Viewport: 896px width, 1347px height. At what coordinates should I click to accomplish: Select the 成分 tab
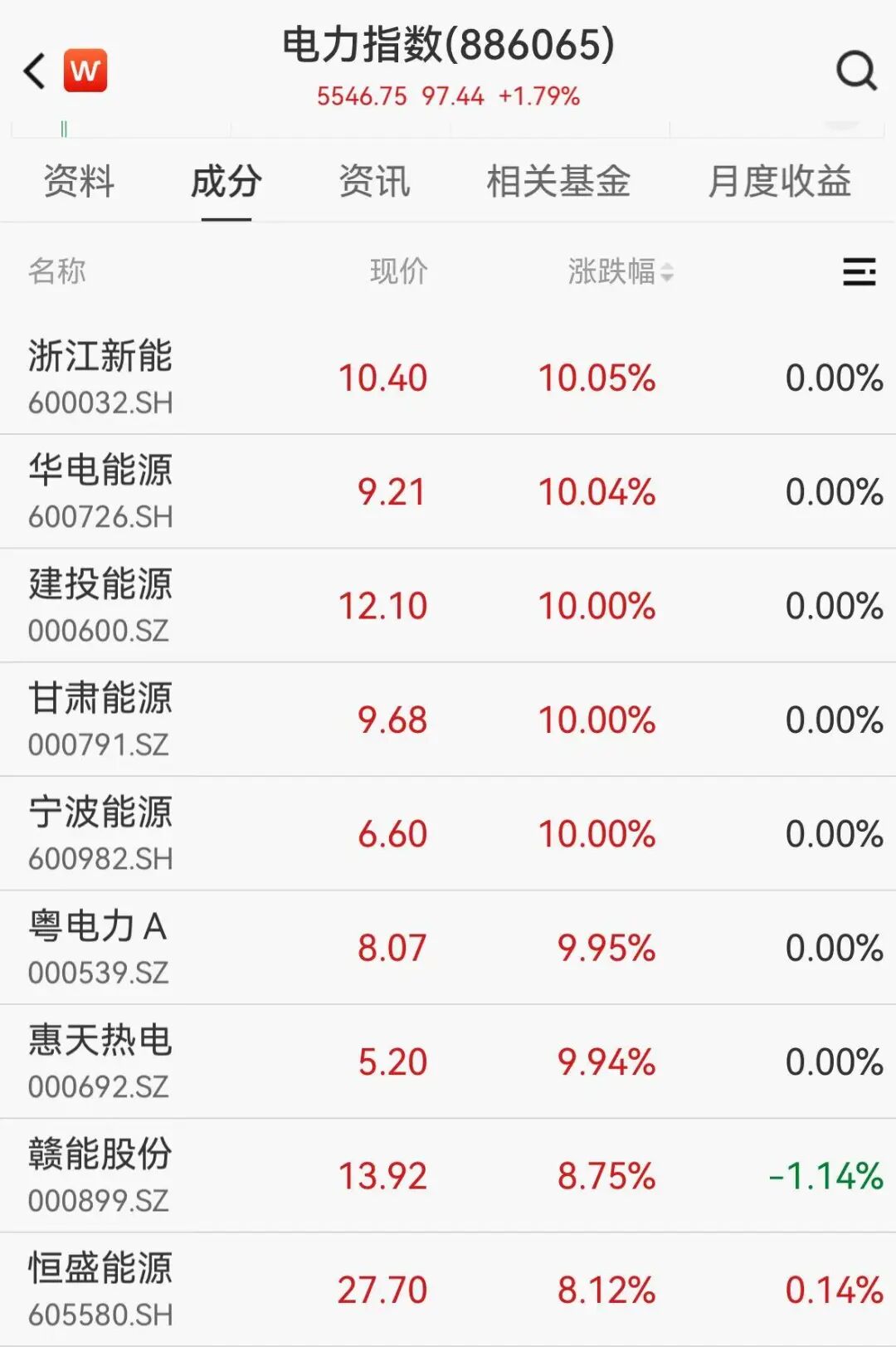click(226, 181)
